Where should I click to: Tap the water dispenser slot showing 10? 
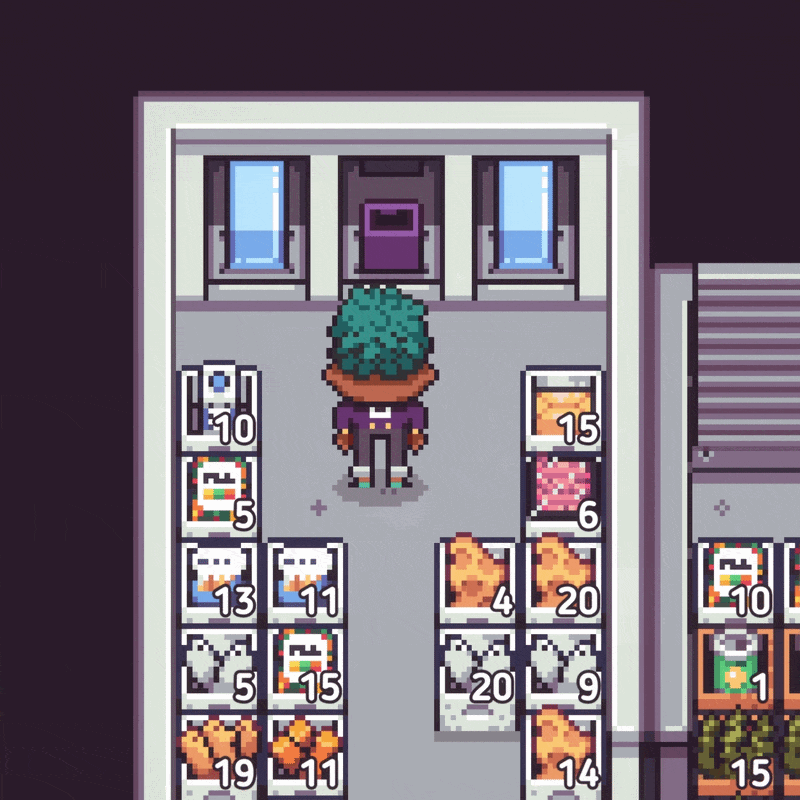pyautogui.click(x=218, y=405)
